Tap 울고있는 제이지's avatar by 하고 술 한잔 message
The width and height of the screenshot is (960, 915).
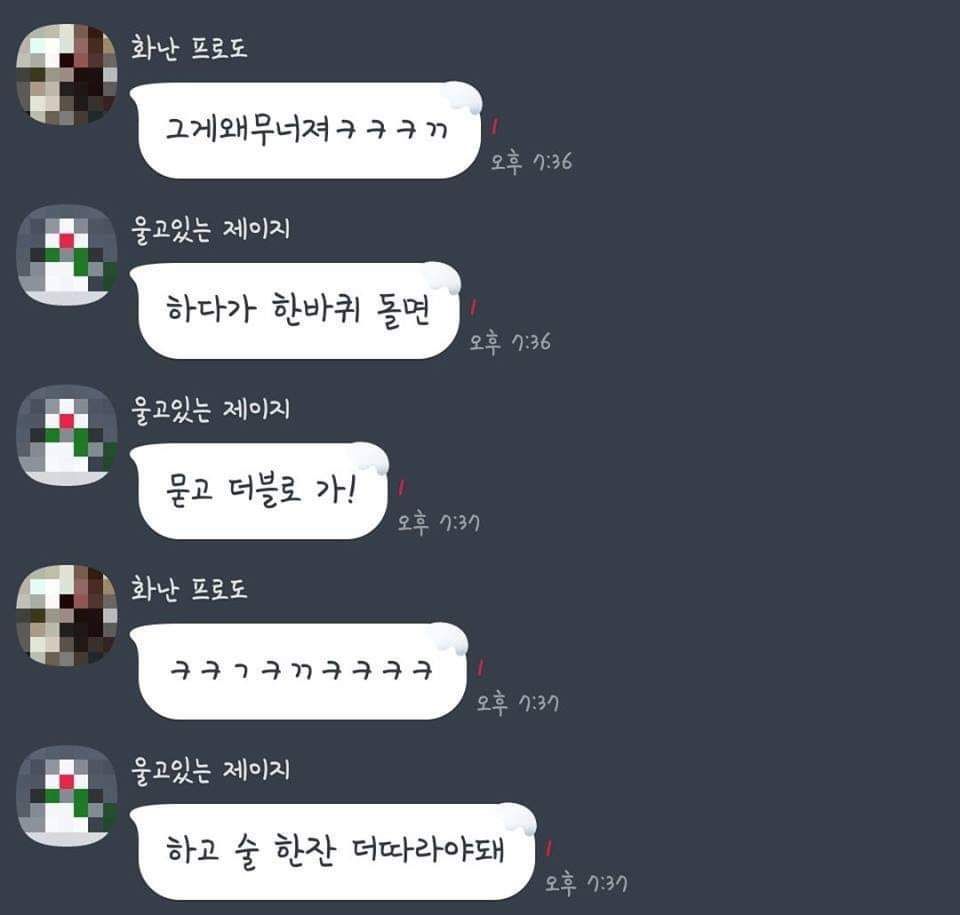[x=67, y=796]
